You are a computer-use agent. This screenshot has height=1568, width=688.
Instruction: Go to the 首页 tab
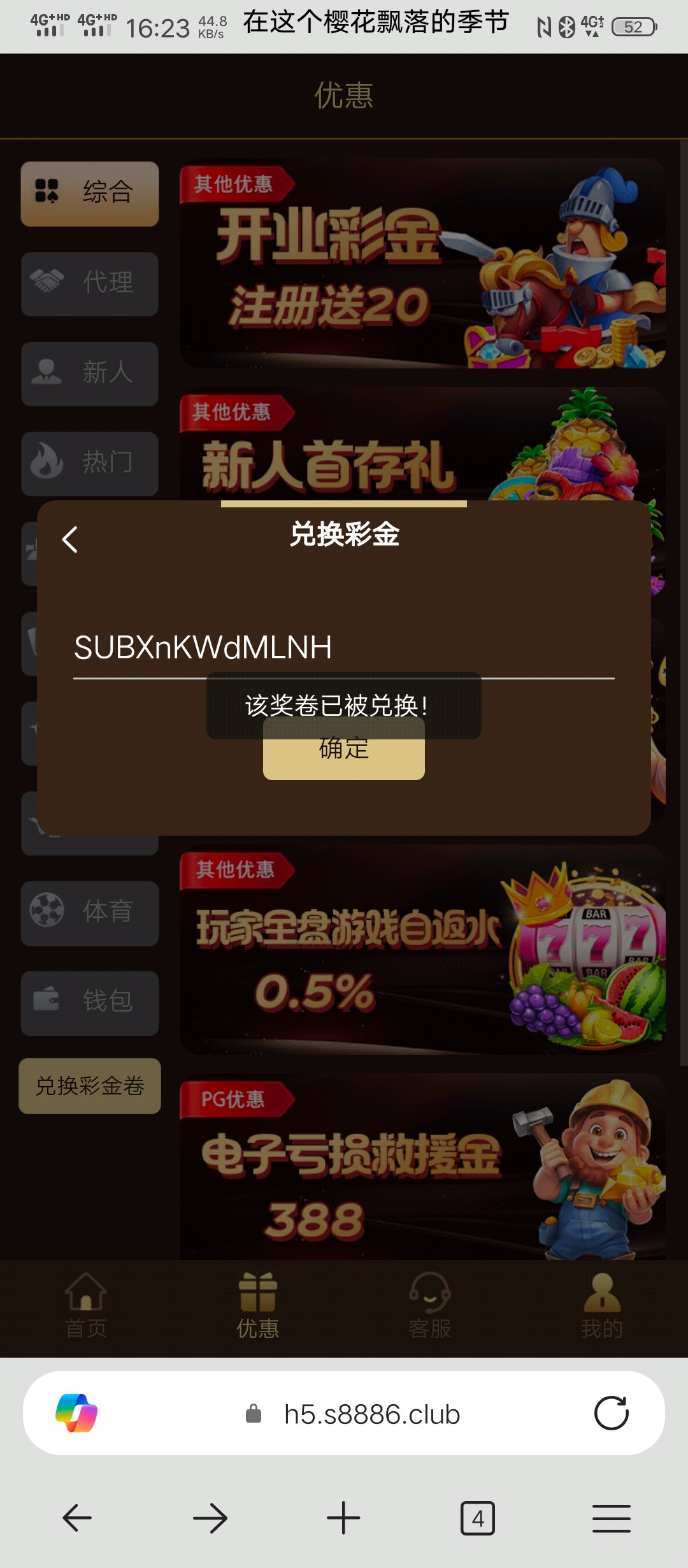[x=86, y=1305]
